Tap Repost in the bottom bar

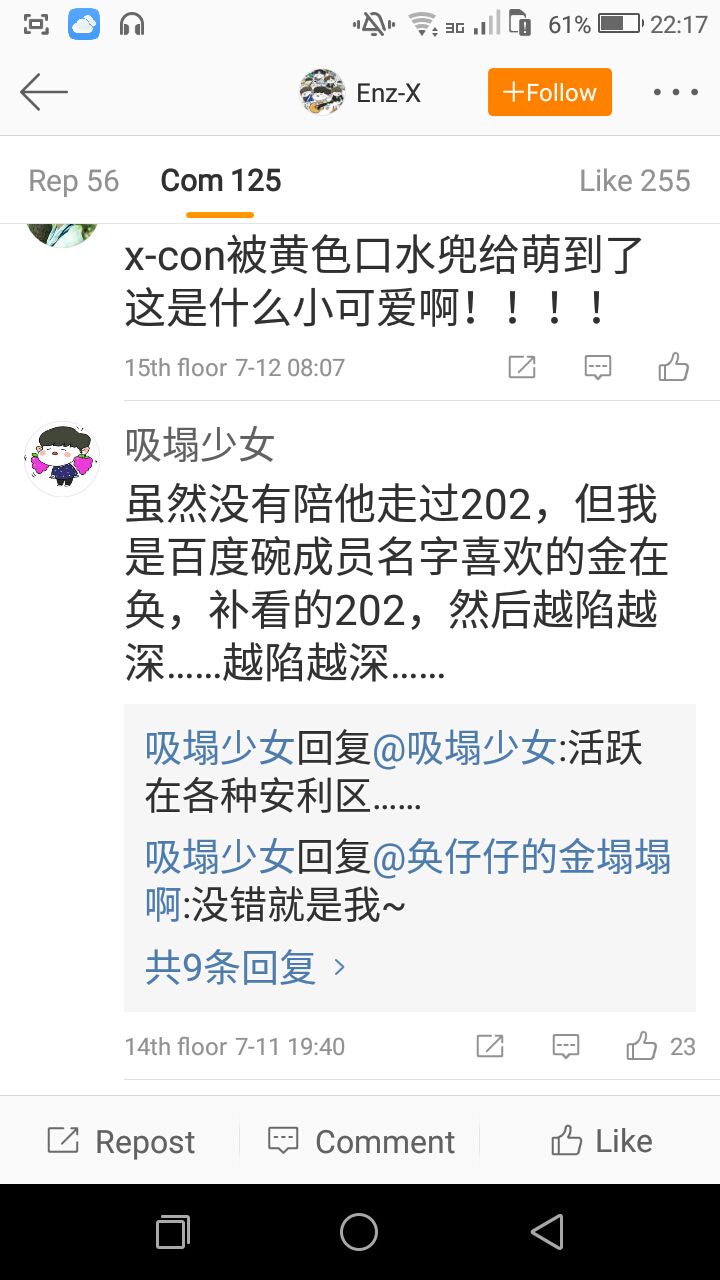121,1141
